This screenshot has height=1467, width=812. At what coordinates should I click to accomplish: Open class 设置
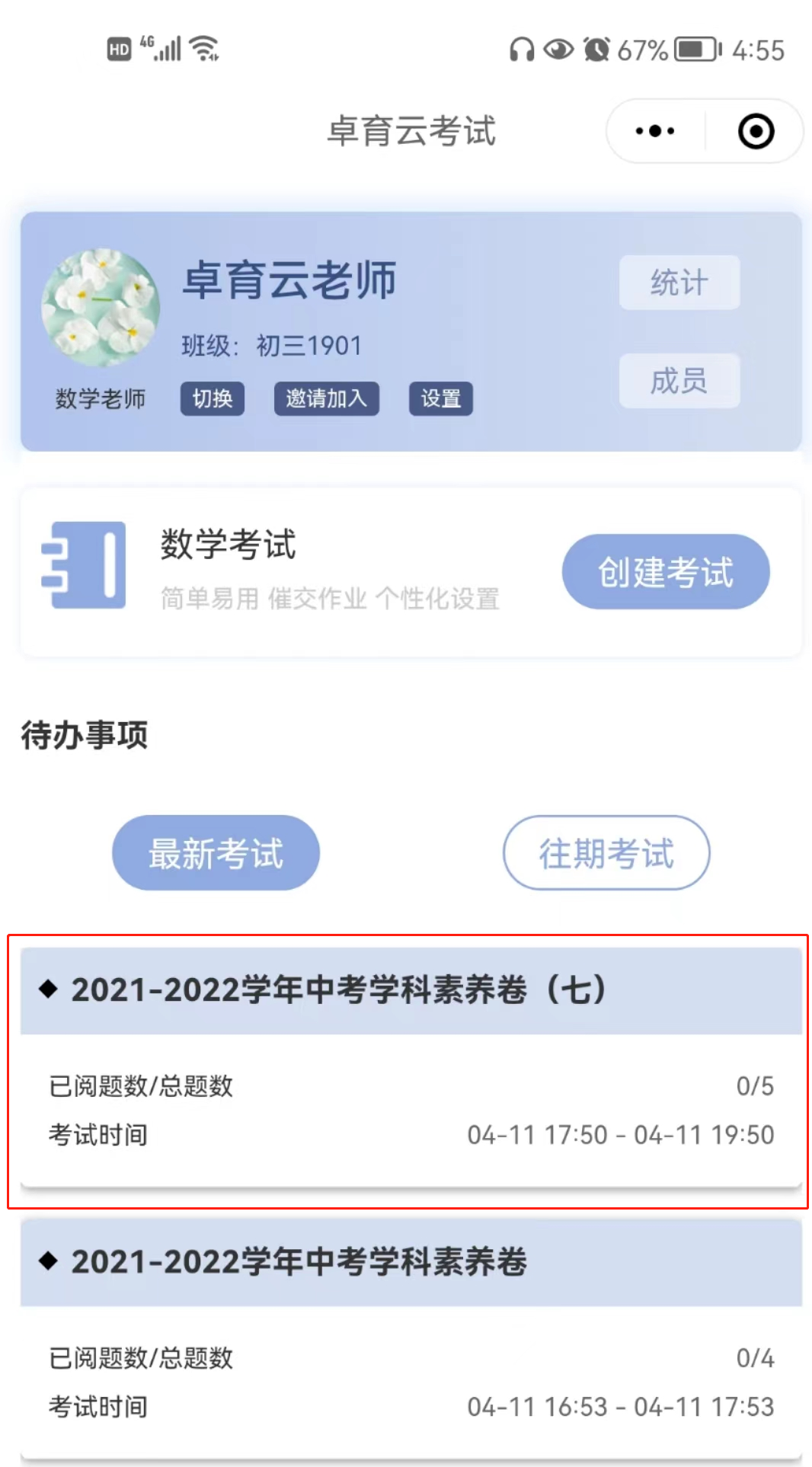point(440,398)
